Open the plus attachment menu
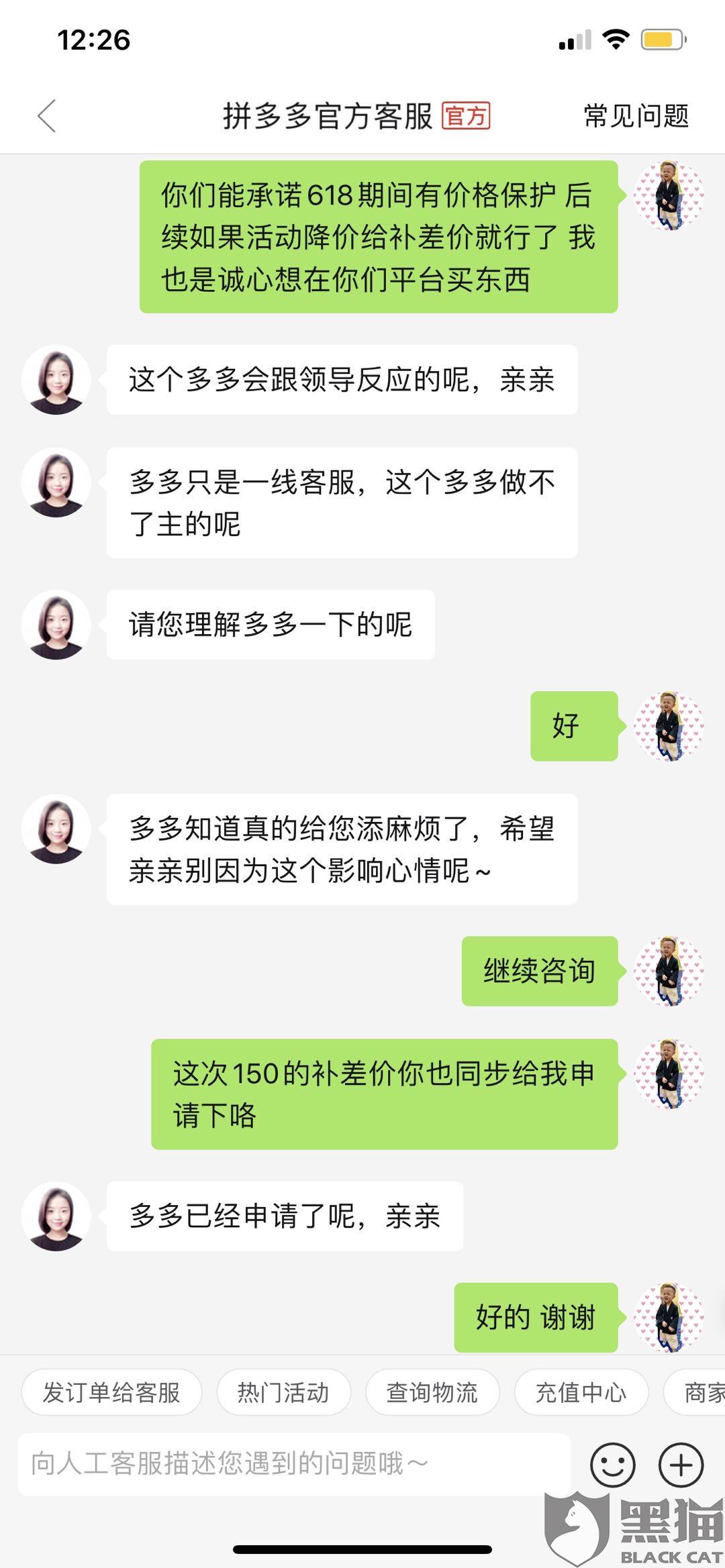Image resolution: width=725 pixels, height=1568 pixels. 681,1465
